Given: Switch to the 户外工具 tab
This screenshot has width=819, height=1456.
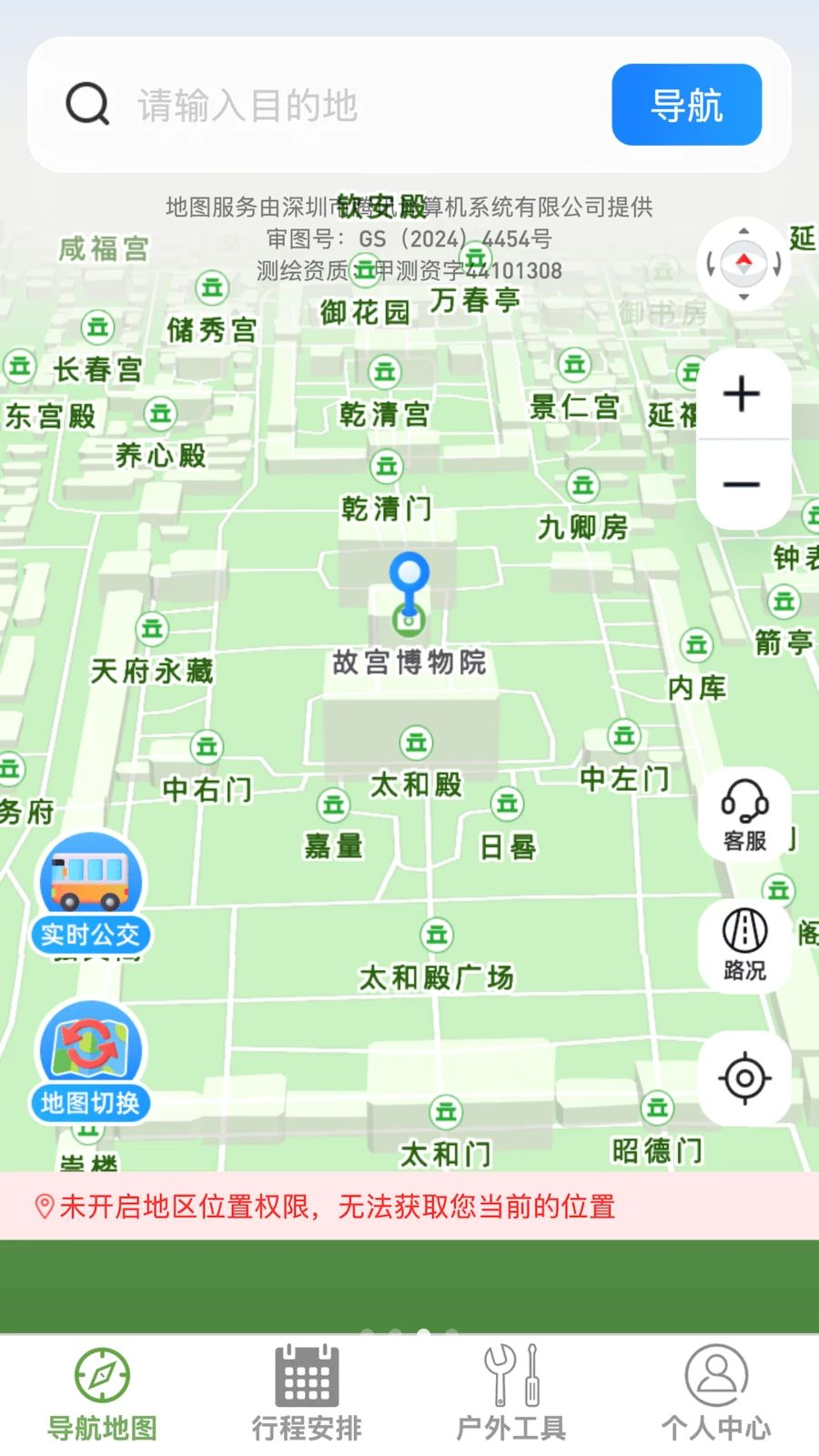Looking at the screenshot, I should click(511, 1394).
